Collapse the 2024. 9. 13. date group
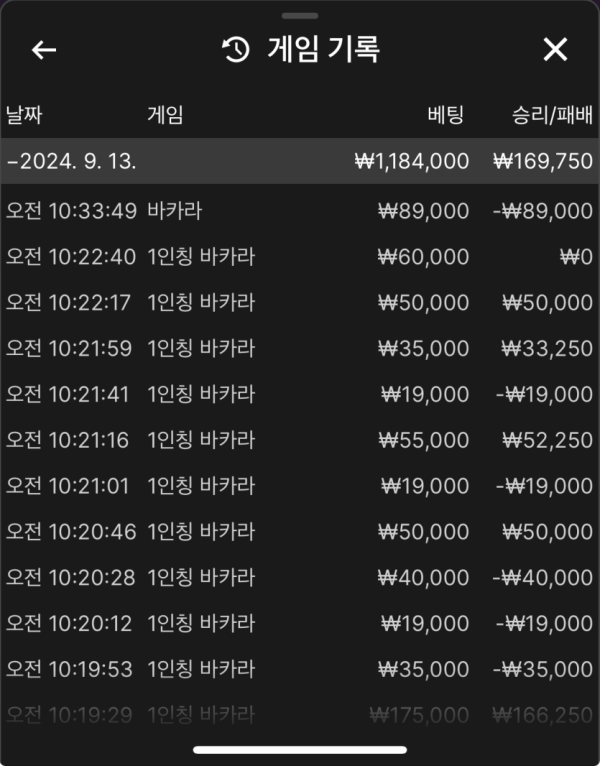600x766 pixels. (x=300, y=161)
